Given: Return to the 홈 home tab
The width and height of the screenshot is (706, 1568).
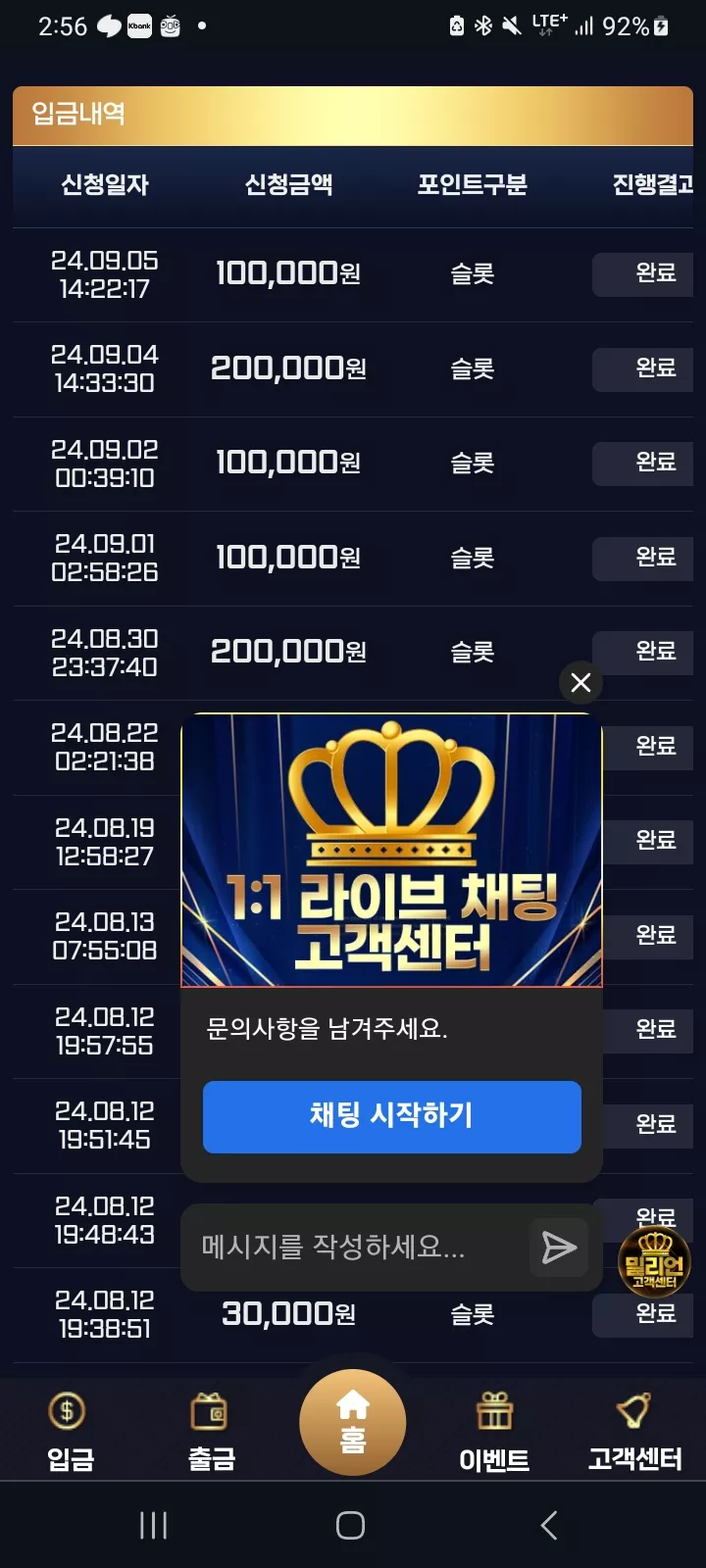Looking at the screenshot, I should click(353, 1422).
